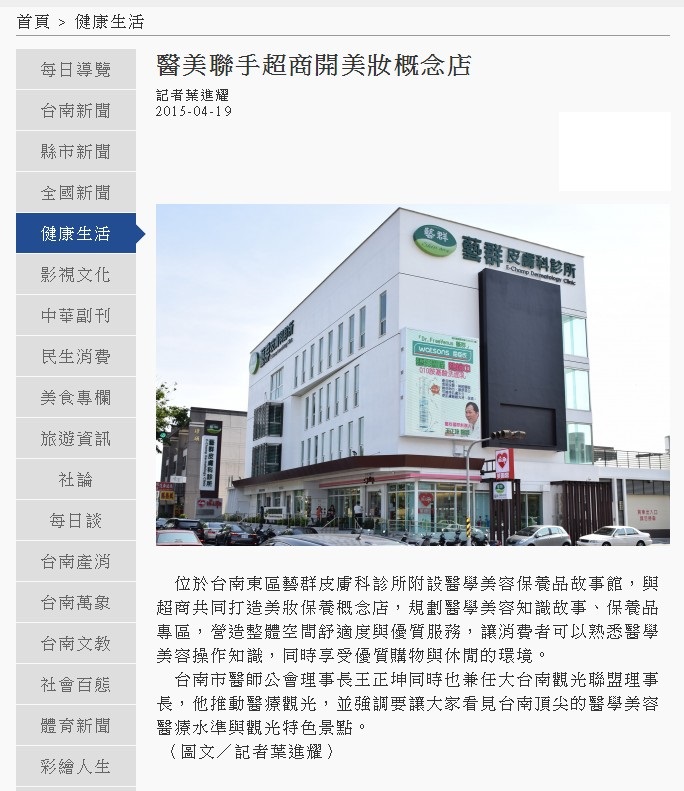Open the 美食專欄 section
Viewport: 684px width, 791px height.
76,397
